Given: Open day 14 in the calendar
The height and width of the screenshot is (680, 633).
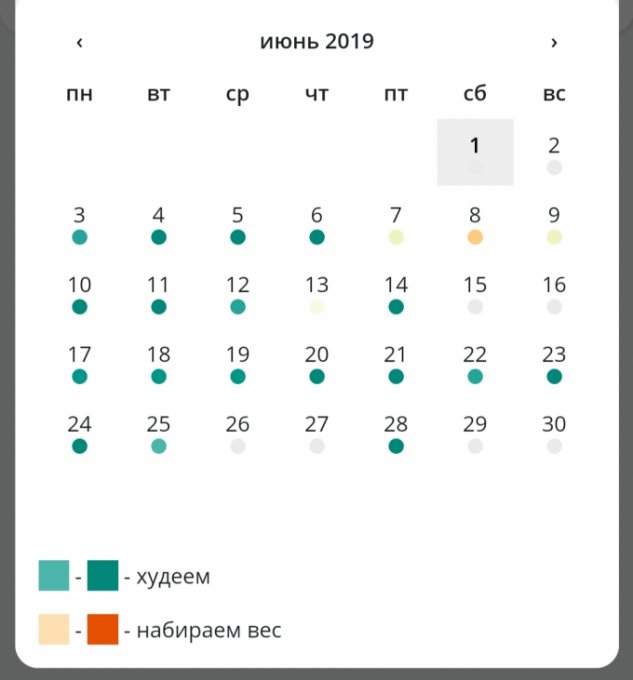Looking at the screenshot, I should [x=396, y=292].
